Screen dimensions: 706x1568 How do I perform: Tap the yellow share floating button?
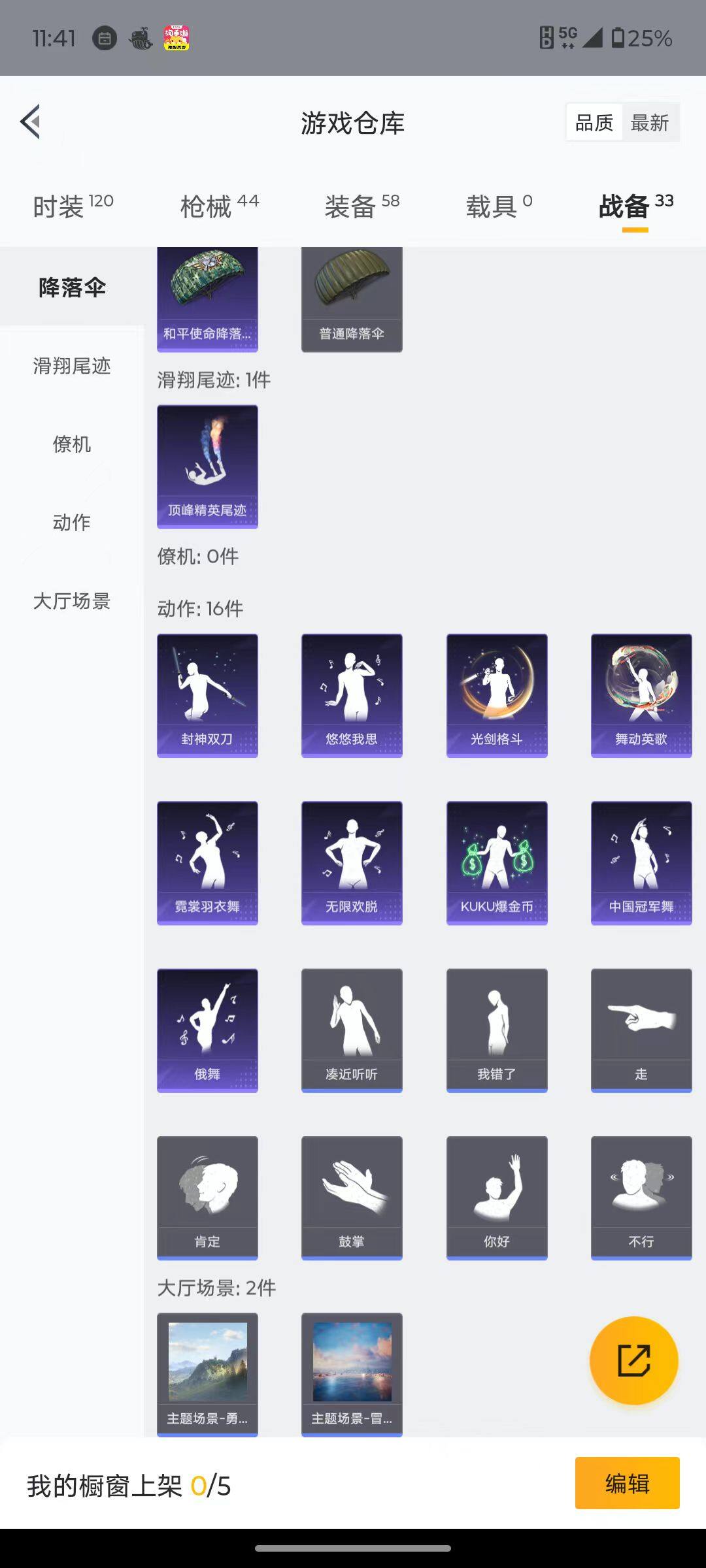tap(633, 1361)
